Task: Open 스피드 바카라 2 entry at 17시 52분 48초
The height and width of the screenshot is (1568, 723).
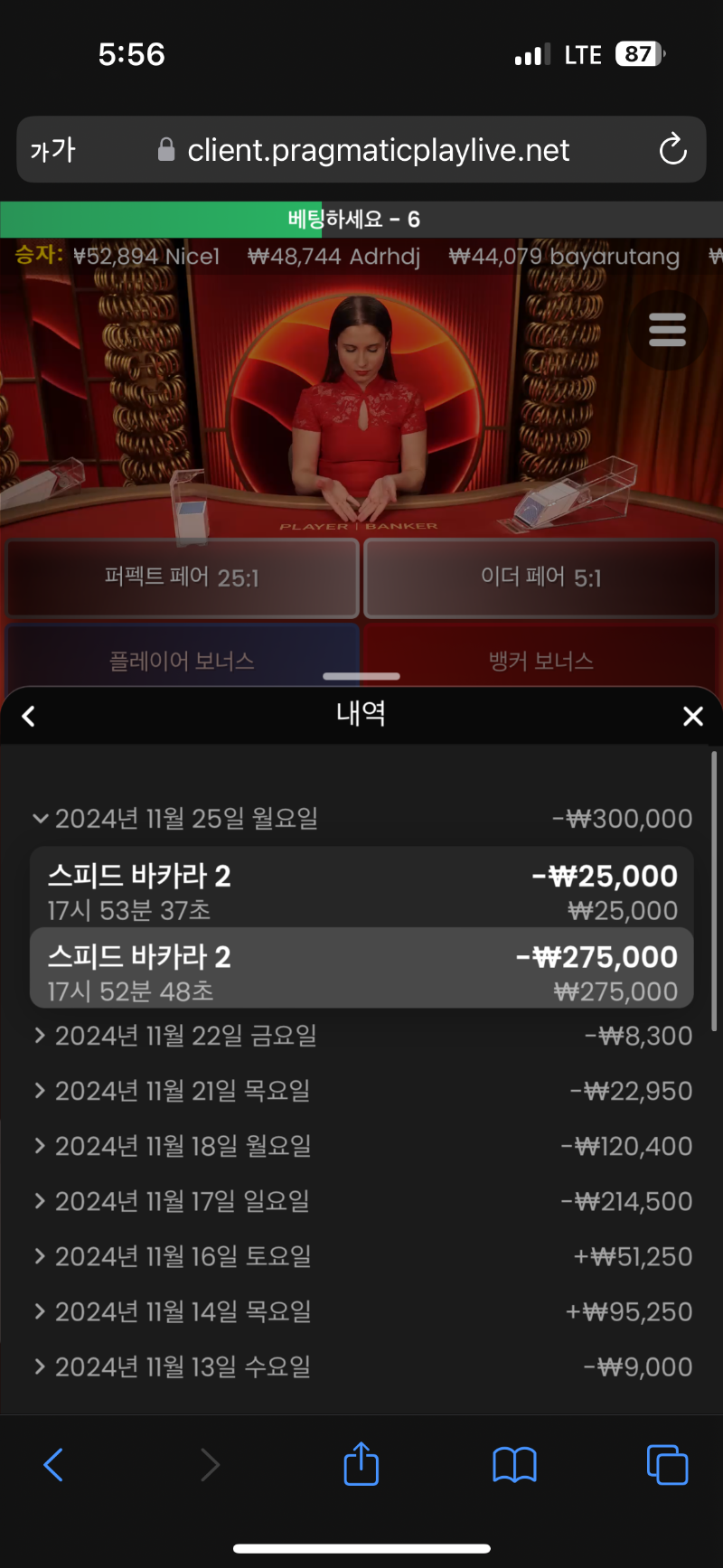Action: pyautogui.click(x=361, y=968)
